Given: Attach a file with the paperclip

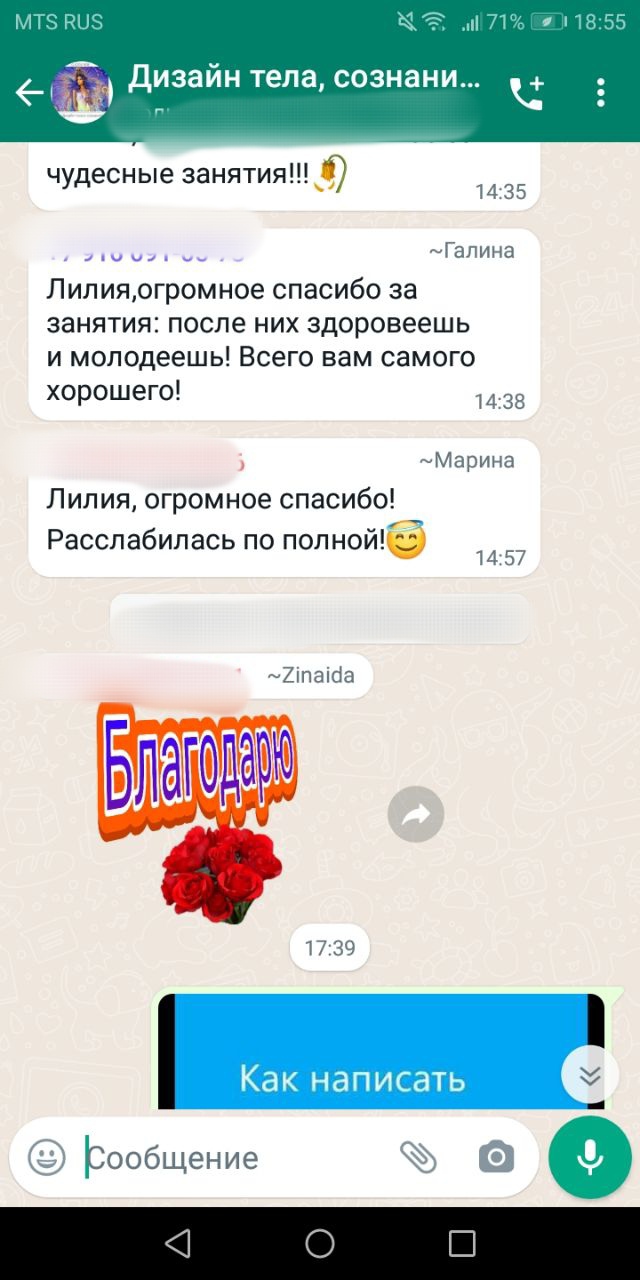Looking at the screenshot, I should click(x=419, y=1157).
